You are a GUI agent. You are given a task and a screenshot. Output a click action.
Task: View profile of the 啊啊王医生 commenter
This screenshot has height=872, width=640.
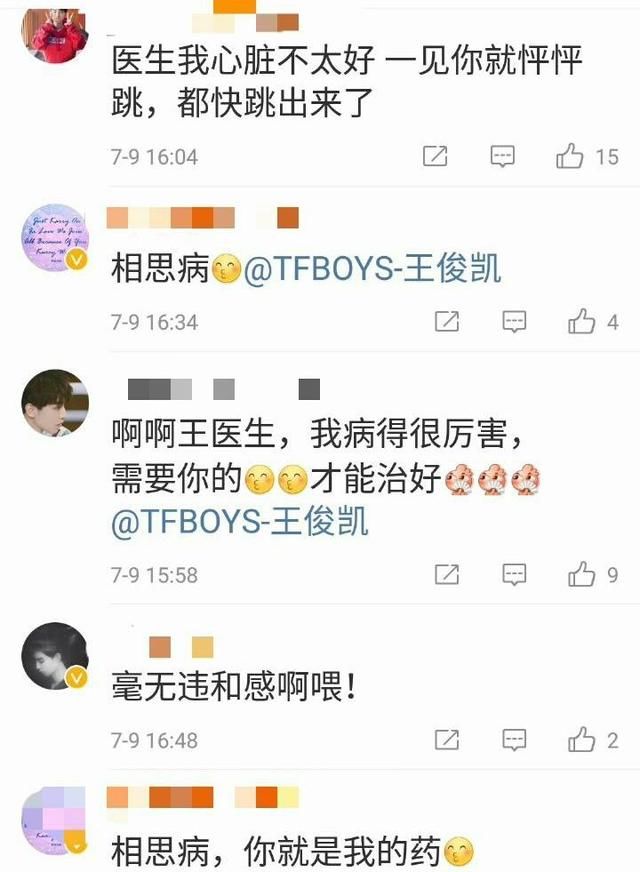(55, 402)
